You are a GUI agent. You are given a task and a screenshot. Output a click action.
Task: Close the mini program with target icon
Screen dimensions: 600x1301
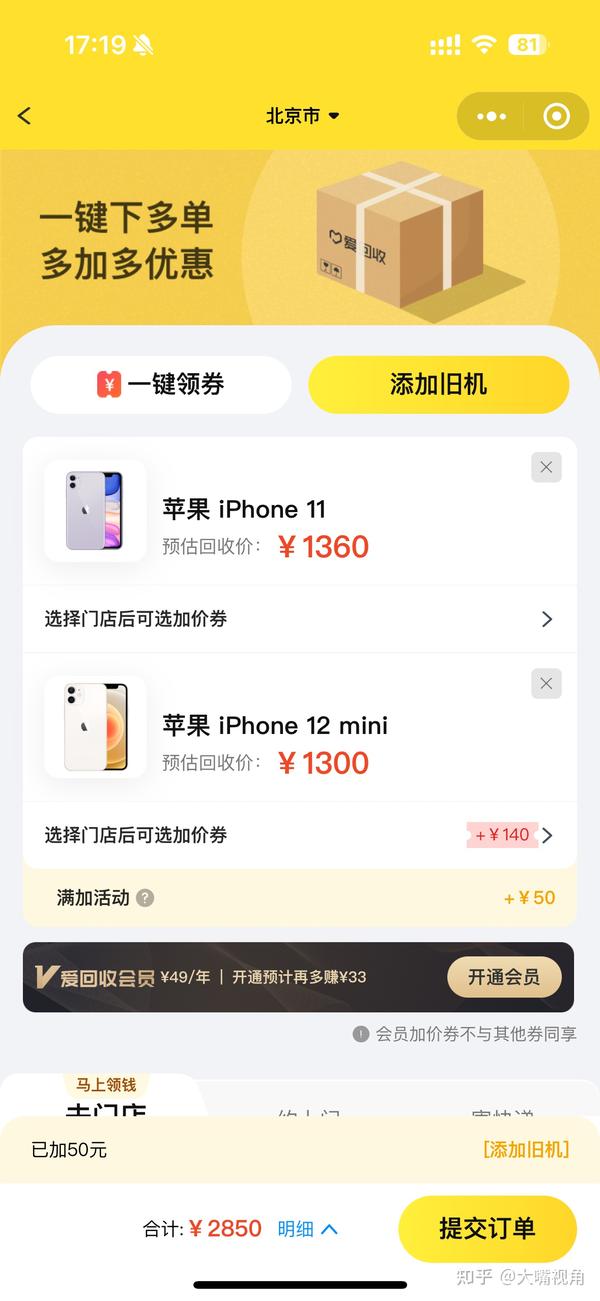[x=556, y=117]
